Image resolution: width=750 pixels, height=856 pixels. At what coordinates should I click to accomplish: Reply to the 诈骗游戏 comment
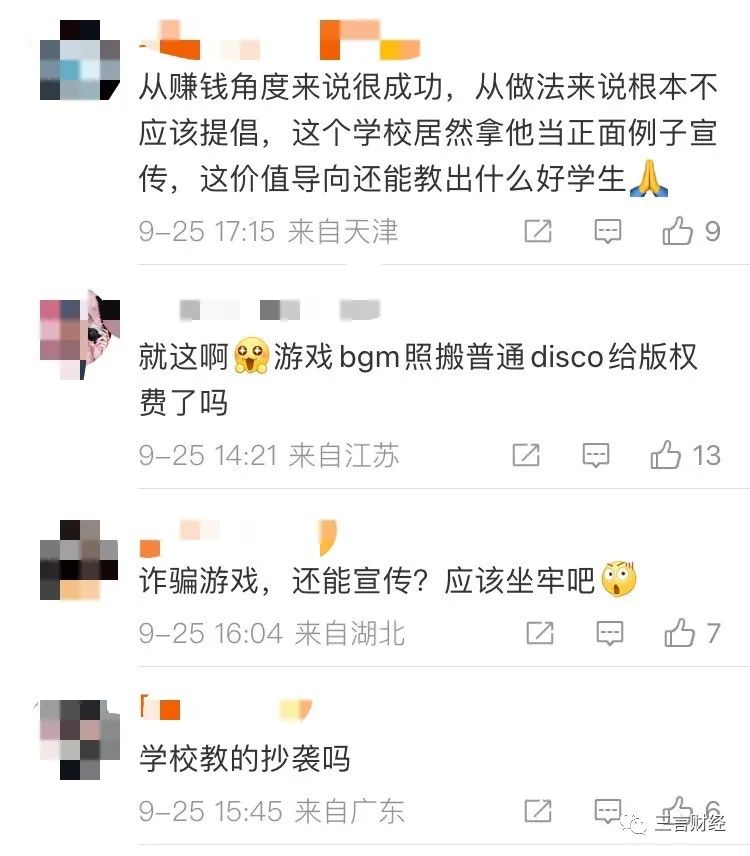coord(610,632)
